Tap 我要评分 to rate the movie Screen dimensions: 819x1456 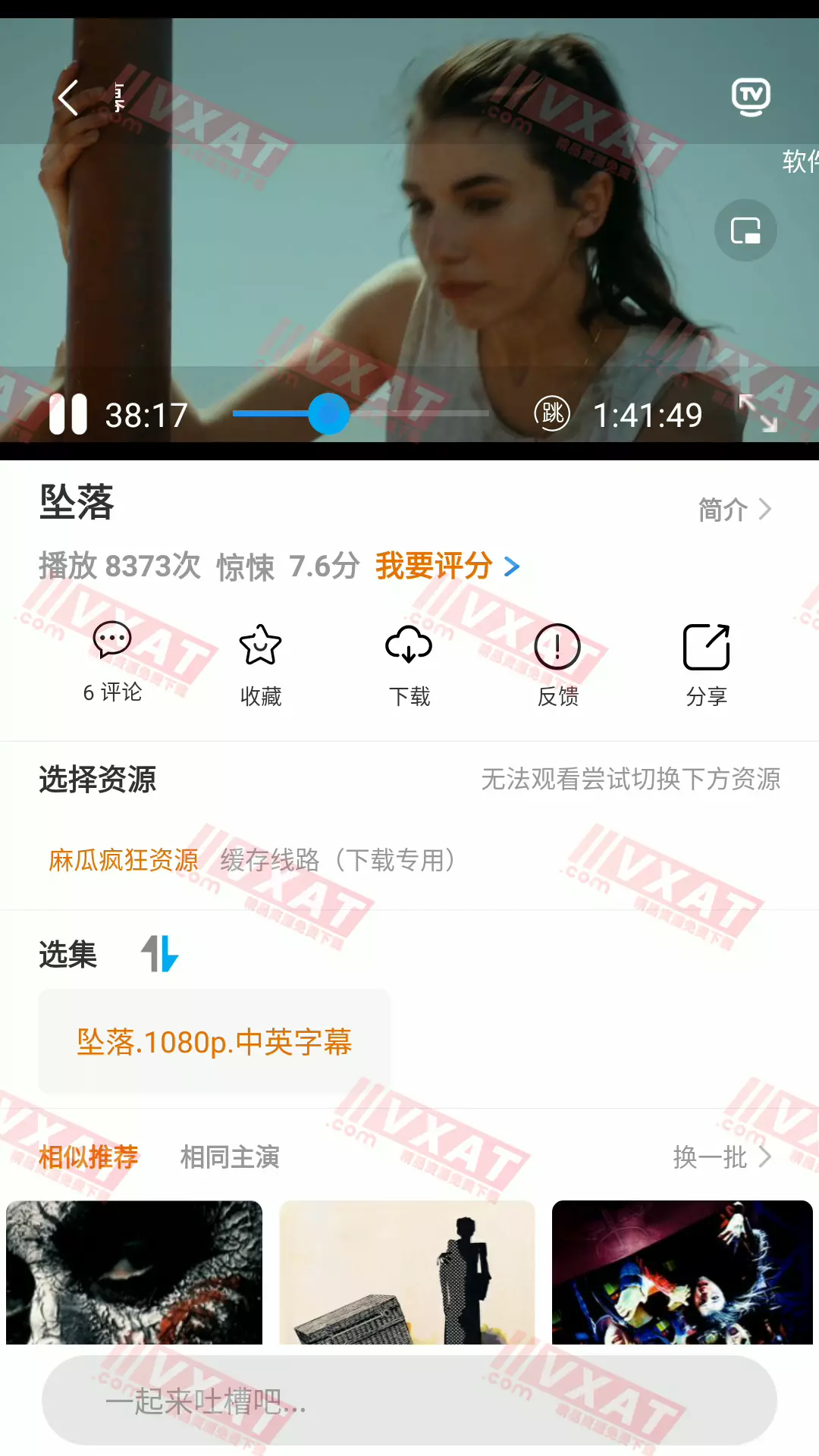[x=447, y=566]
